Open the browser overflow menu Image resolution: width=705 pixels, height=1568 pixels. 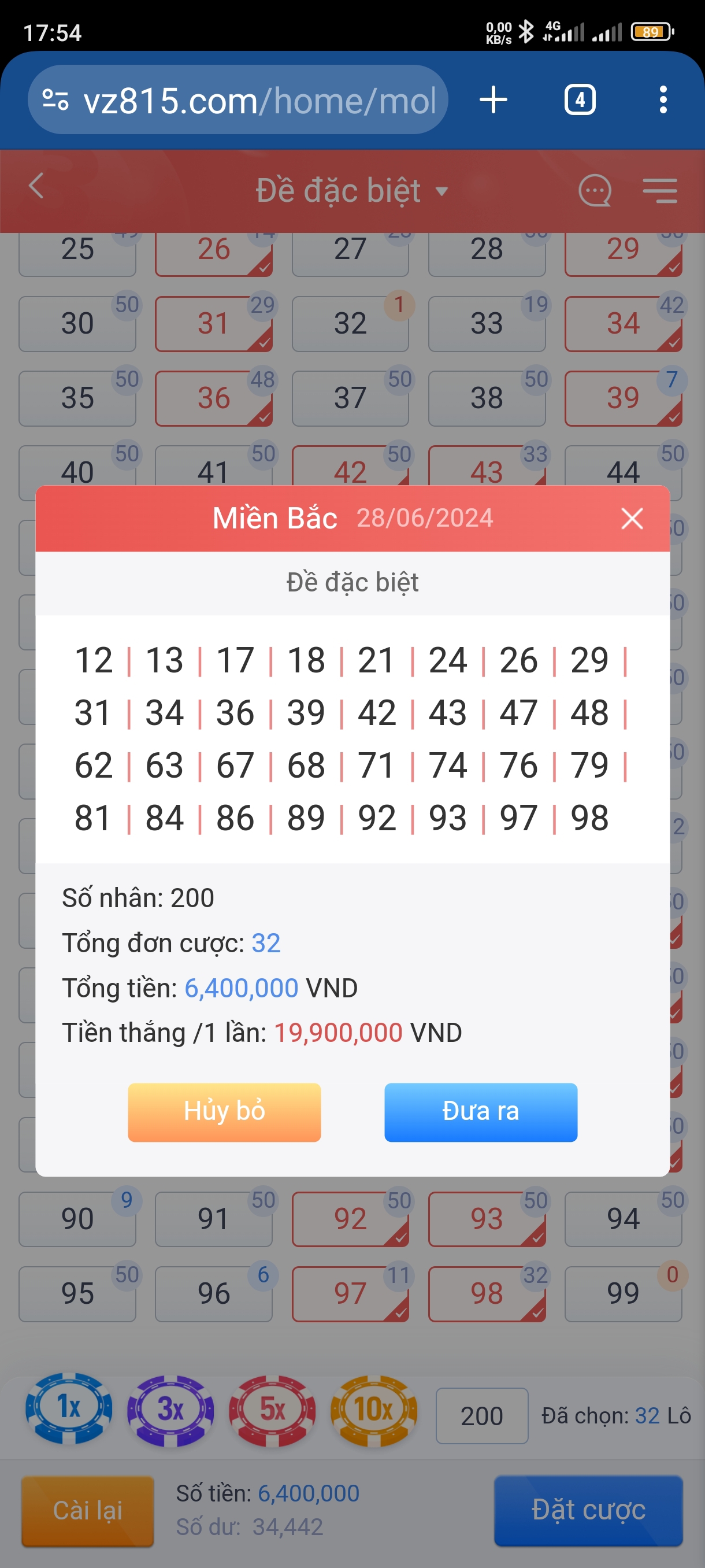(x=663, y=100)
